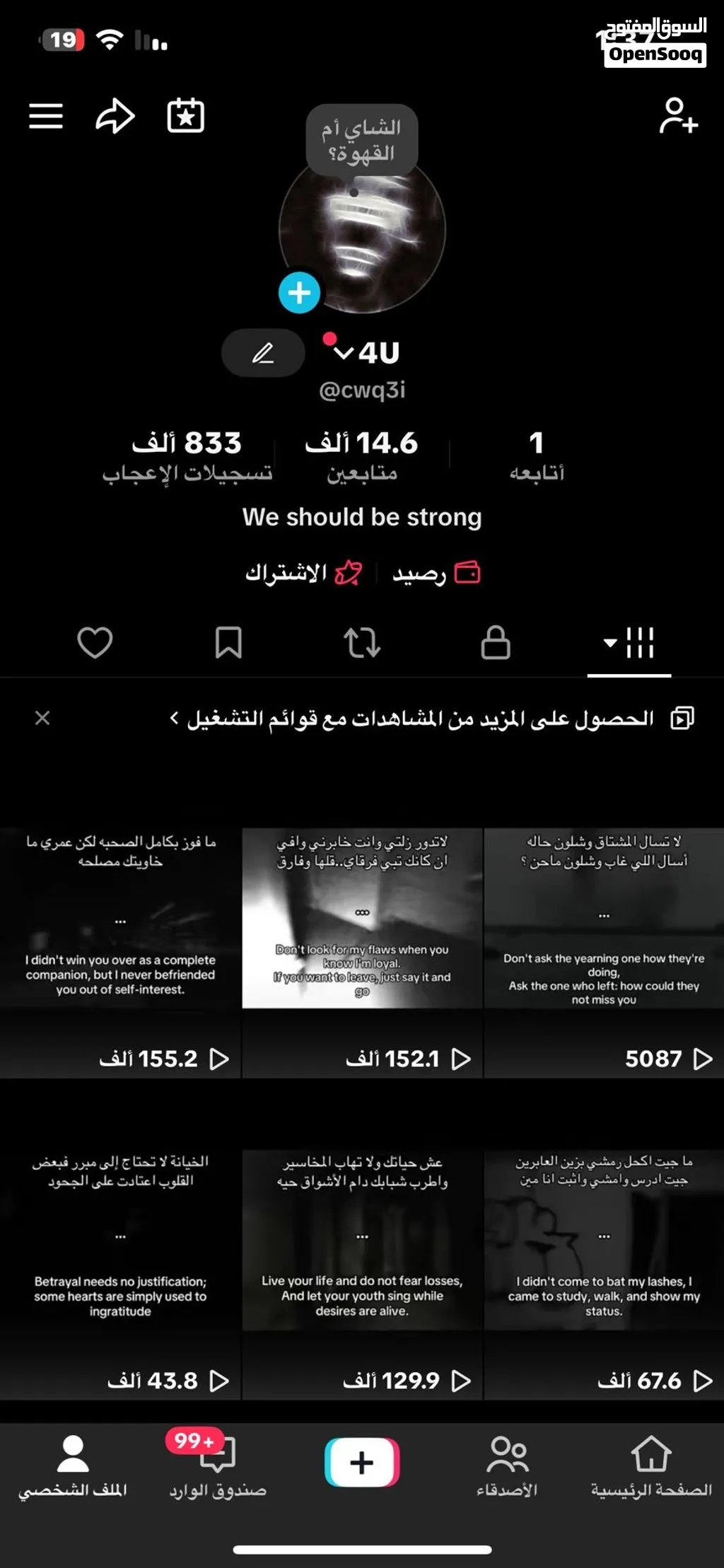Switch to the private videos lock tab

coord(496,642)
